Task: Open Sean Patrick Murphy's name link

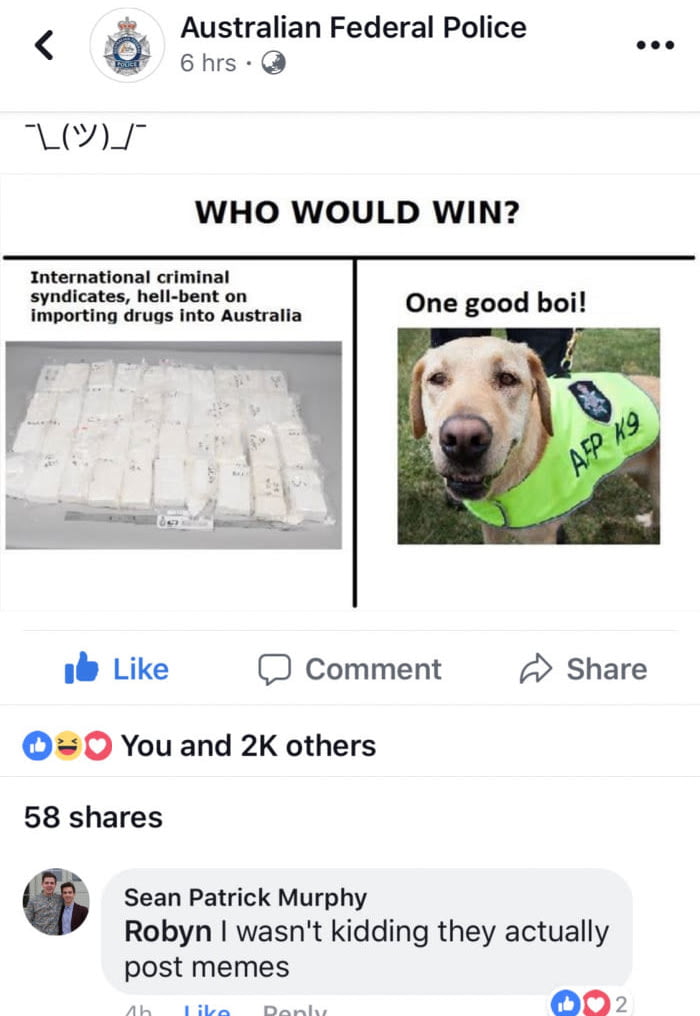Action: (245, 897)
